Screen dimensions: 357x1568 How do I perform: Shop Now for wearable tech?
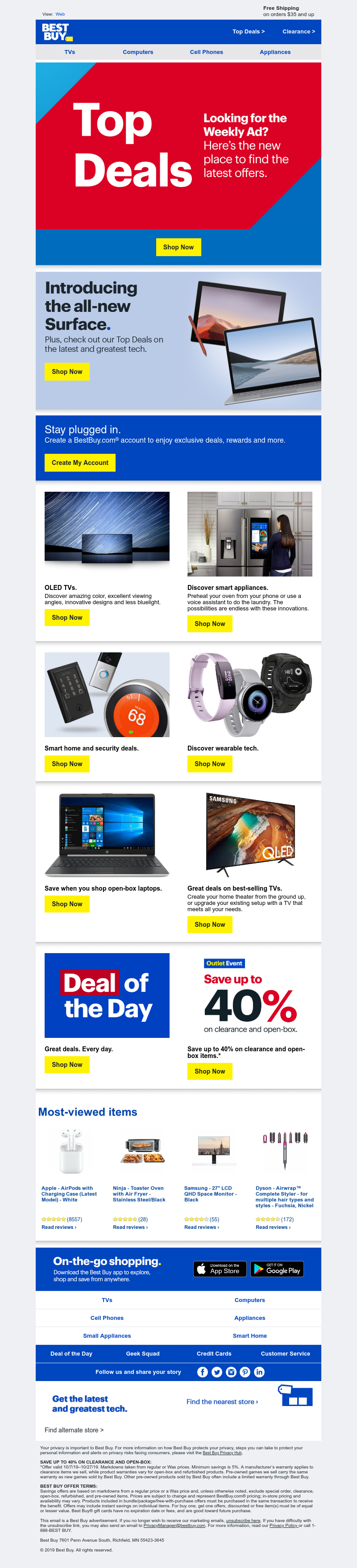click(210, 764)
